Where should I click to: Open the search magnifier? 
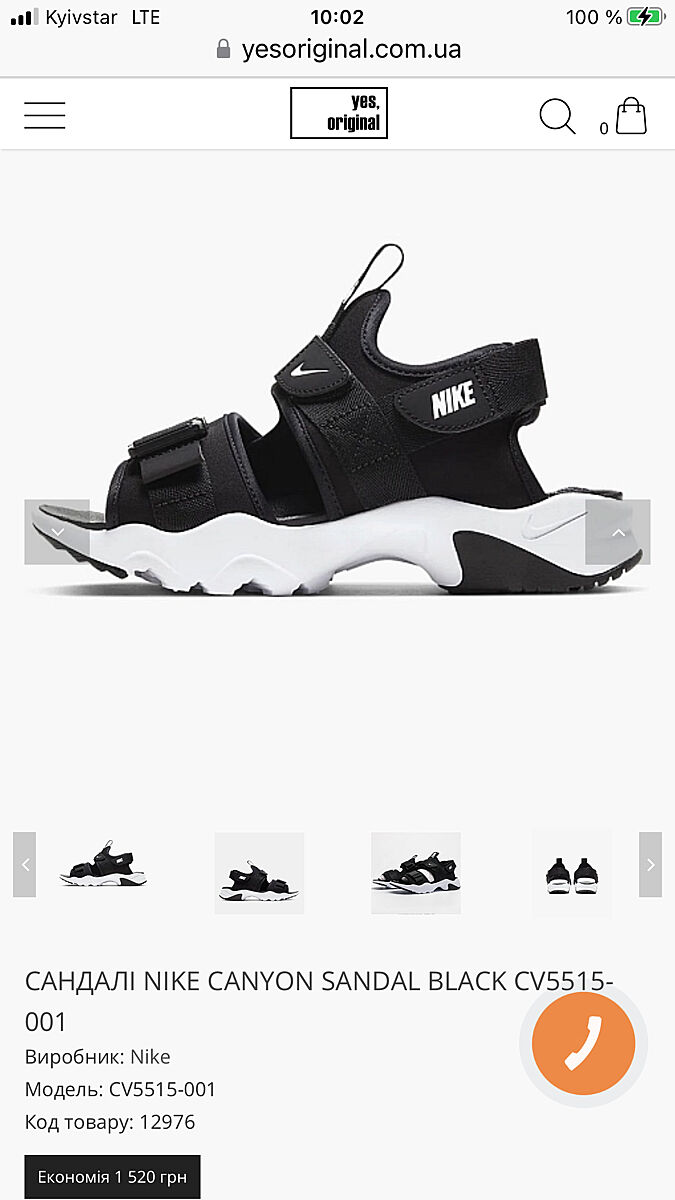coord(557,116)
